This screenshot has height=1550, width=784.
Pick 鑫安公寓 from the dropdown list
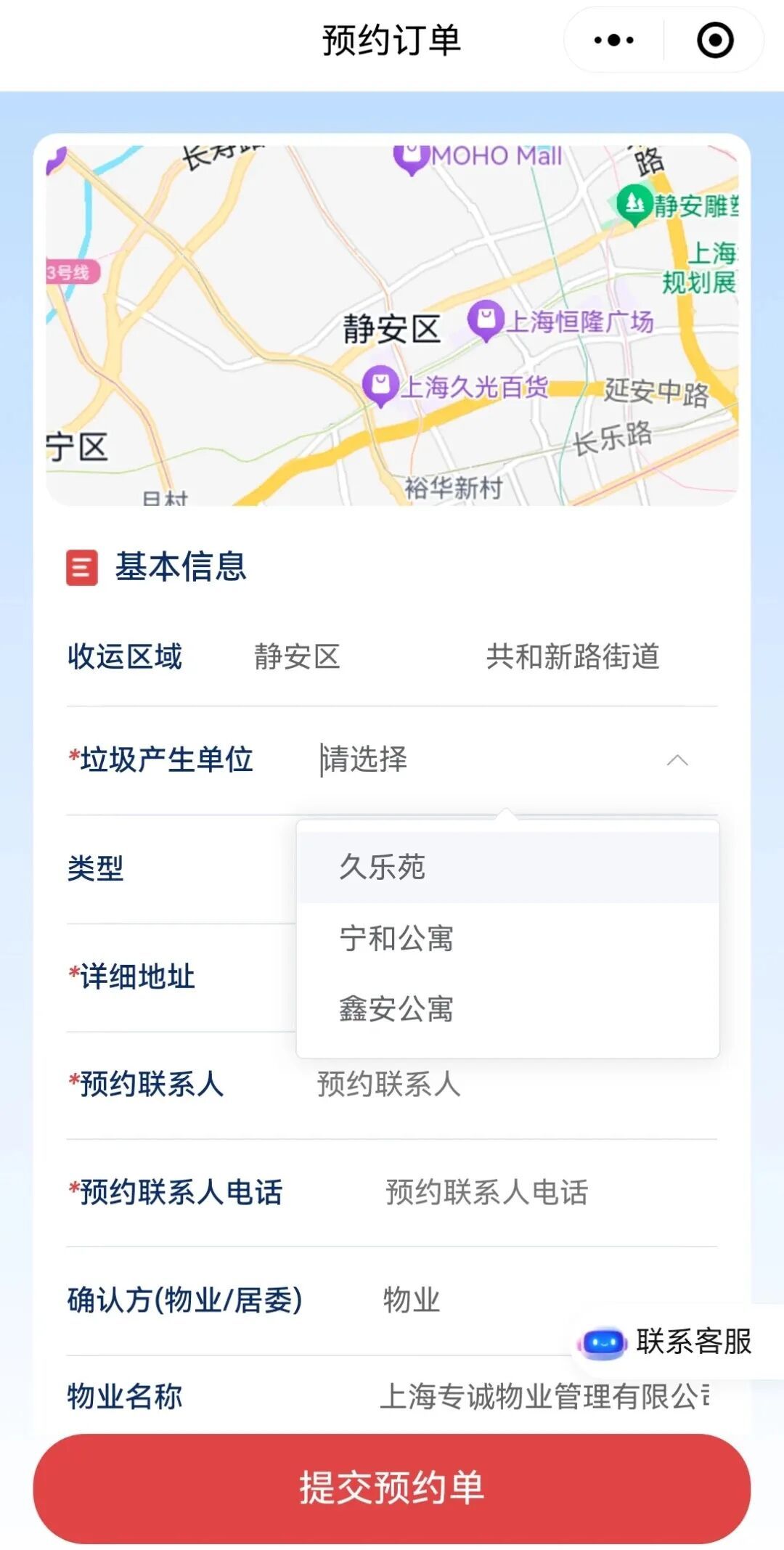click(397, 1009)
